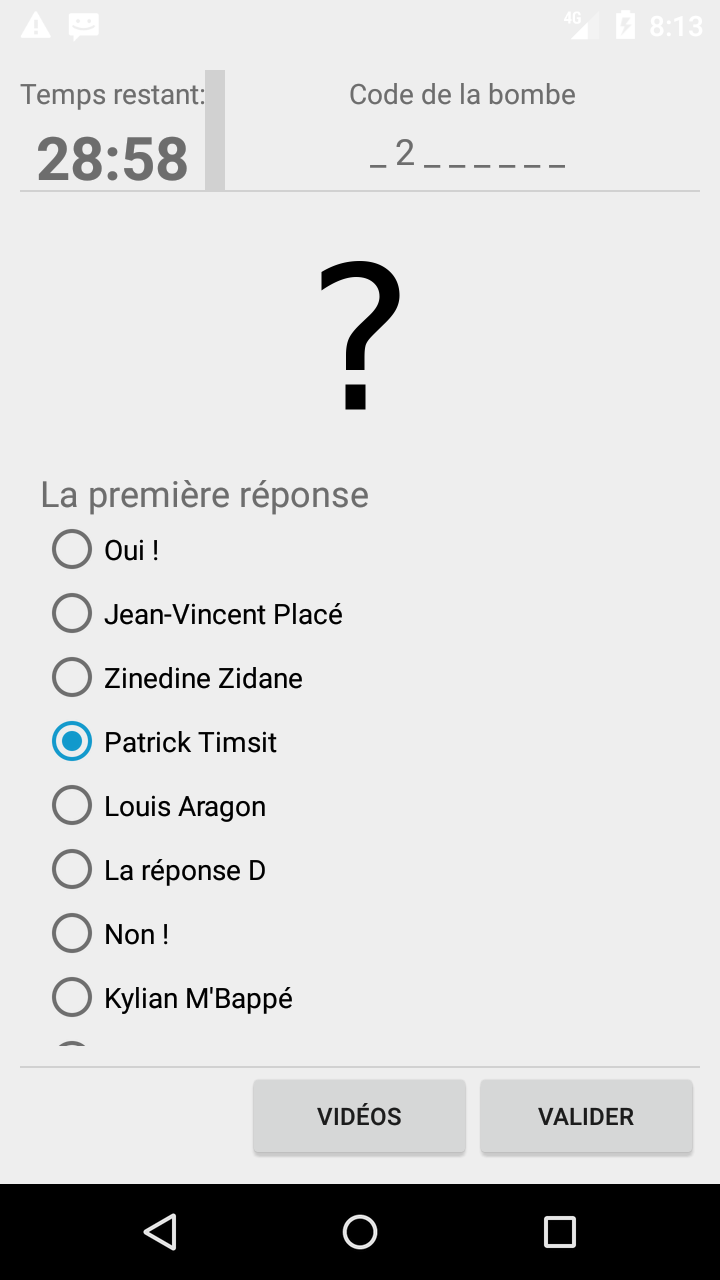Select the 'Oui !' answer
Viewport: 720px width, 1280px height.
(x=106, y=550)
